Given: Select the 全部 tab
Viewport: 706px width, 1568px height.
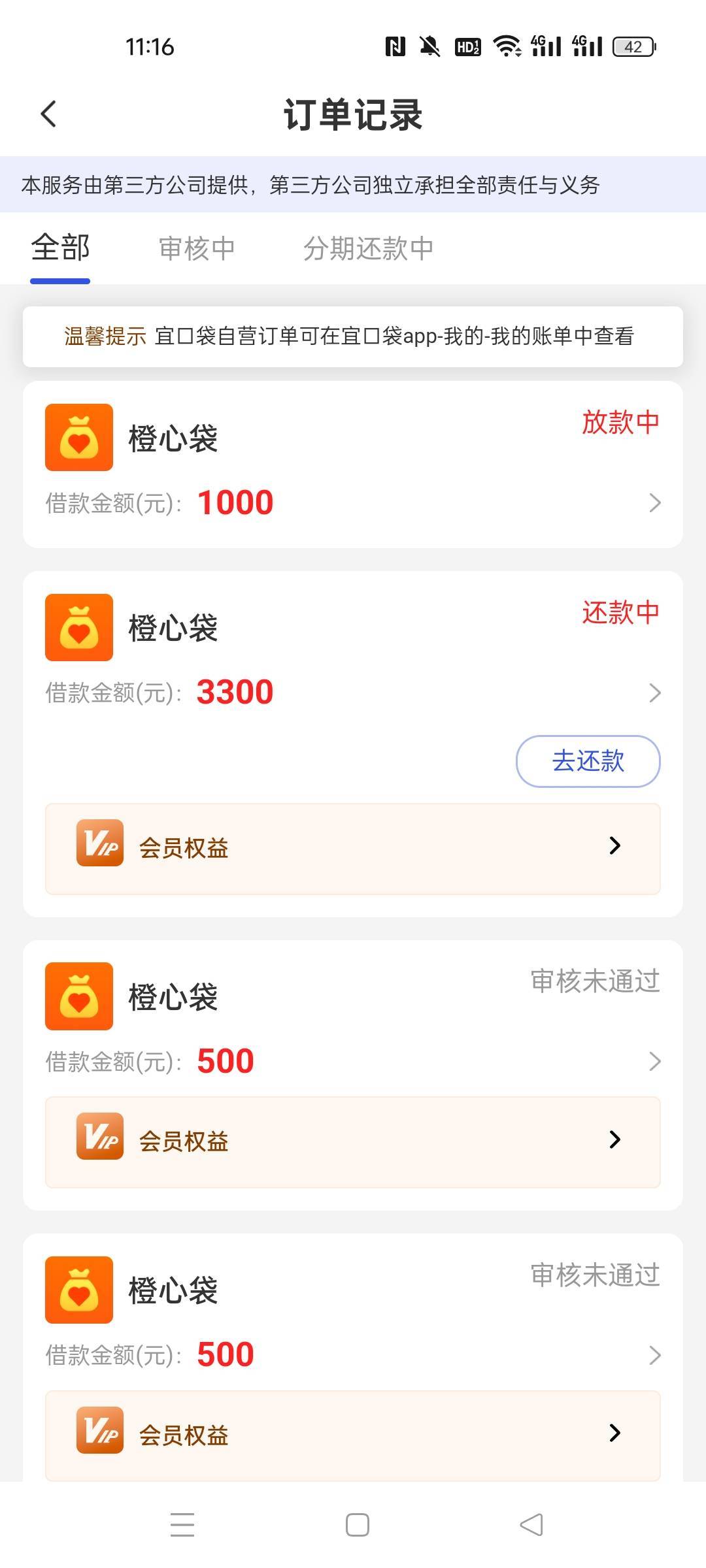Looking at the screenshot, I should pos(60,248).
